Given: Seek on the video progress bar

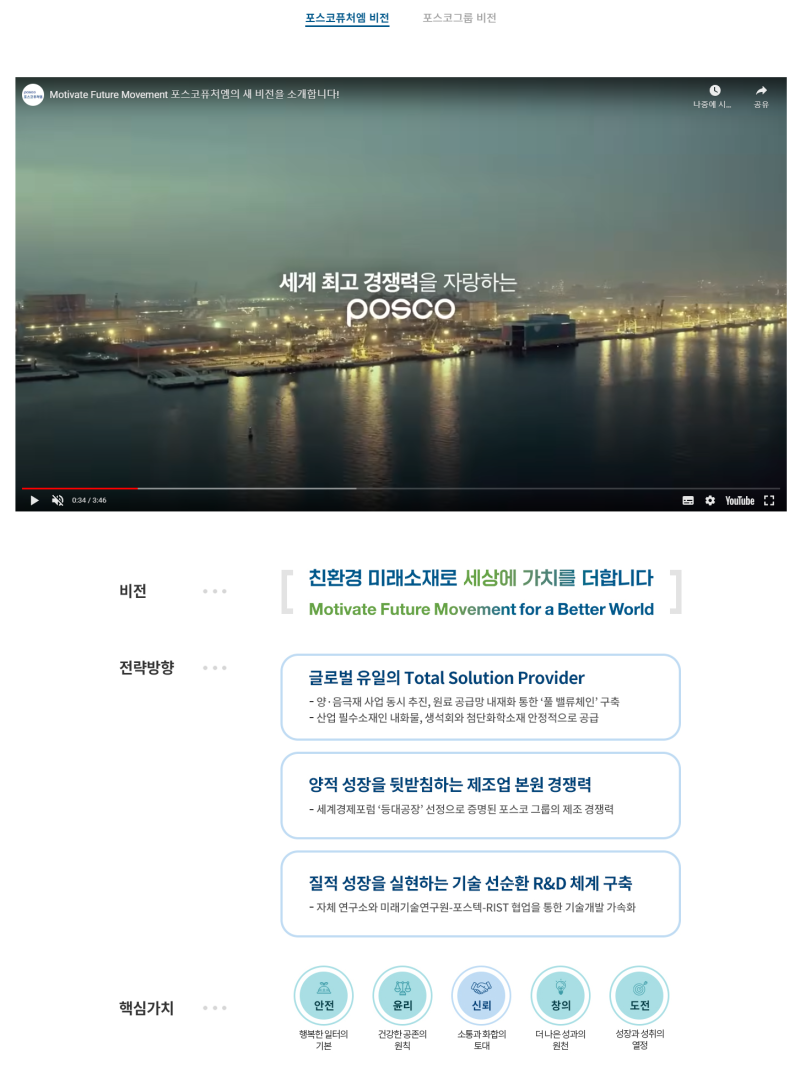Looking at the screenshot, I should (x=400, y=488).
